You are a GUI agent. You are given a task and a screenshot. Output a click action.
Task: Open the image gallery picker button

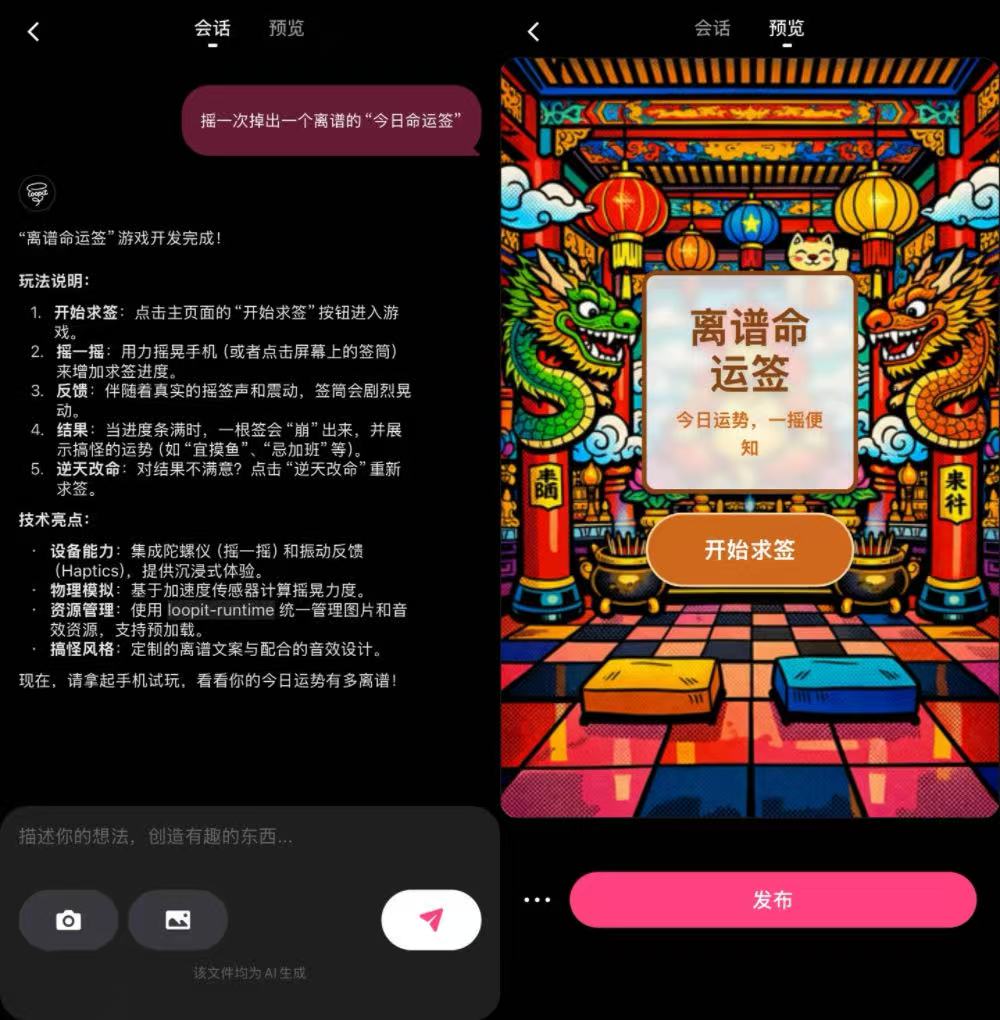[x=177, y=920]
